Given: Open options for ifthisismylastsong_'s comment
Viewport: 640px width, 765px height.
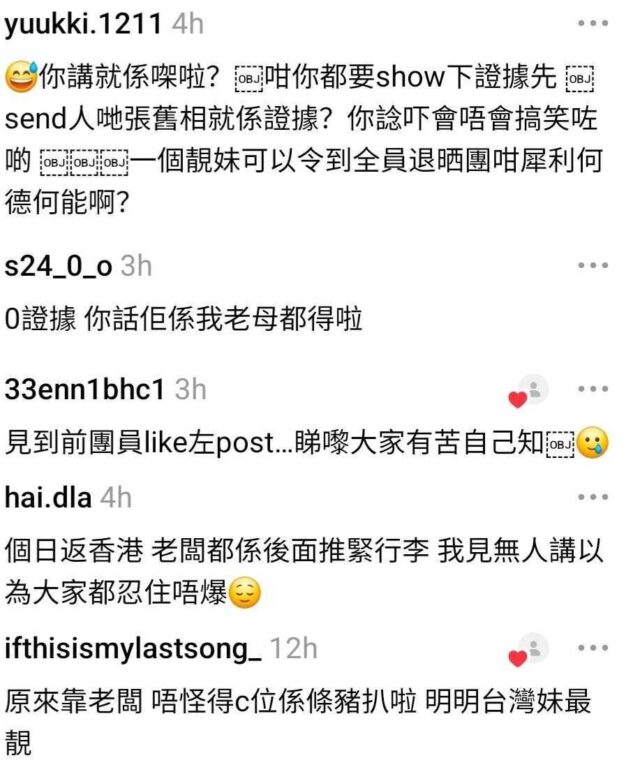Looking at the screenshot, I should tap(592, 649).
